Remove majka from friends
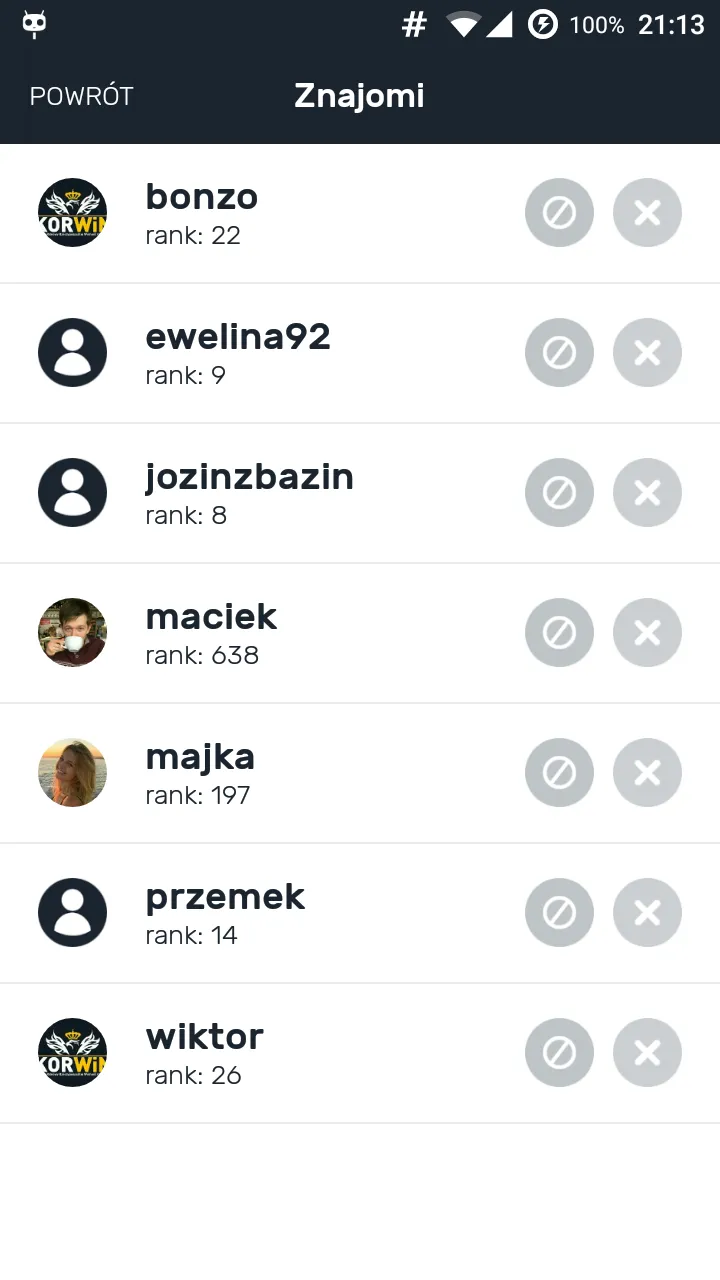The width and height of the screenshot is (720, 1280). (x=647, y=772)
